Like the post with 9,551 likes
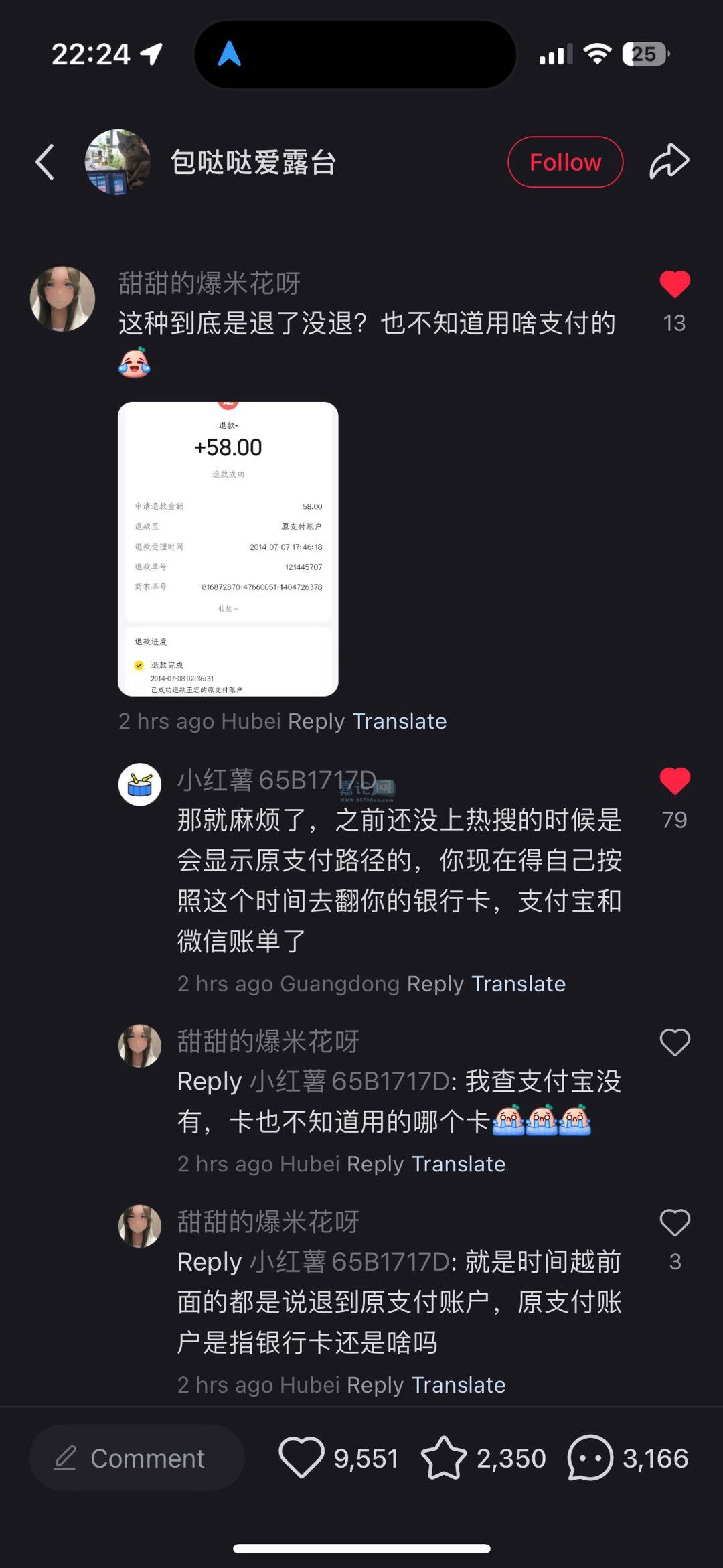Viewport: 723px width, 1568px height. 301,1457
